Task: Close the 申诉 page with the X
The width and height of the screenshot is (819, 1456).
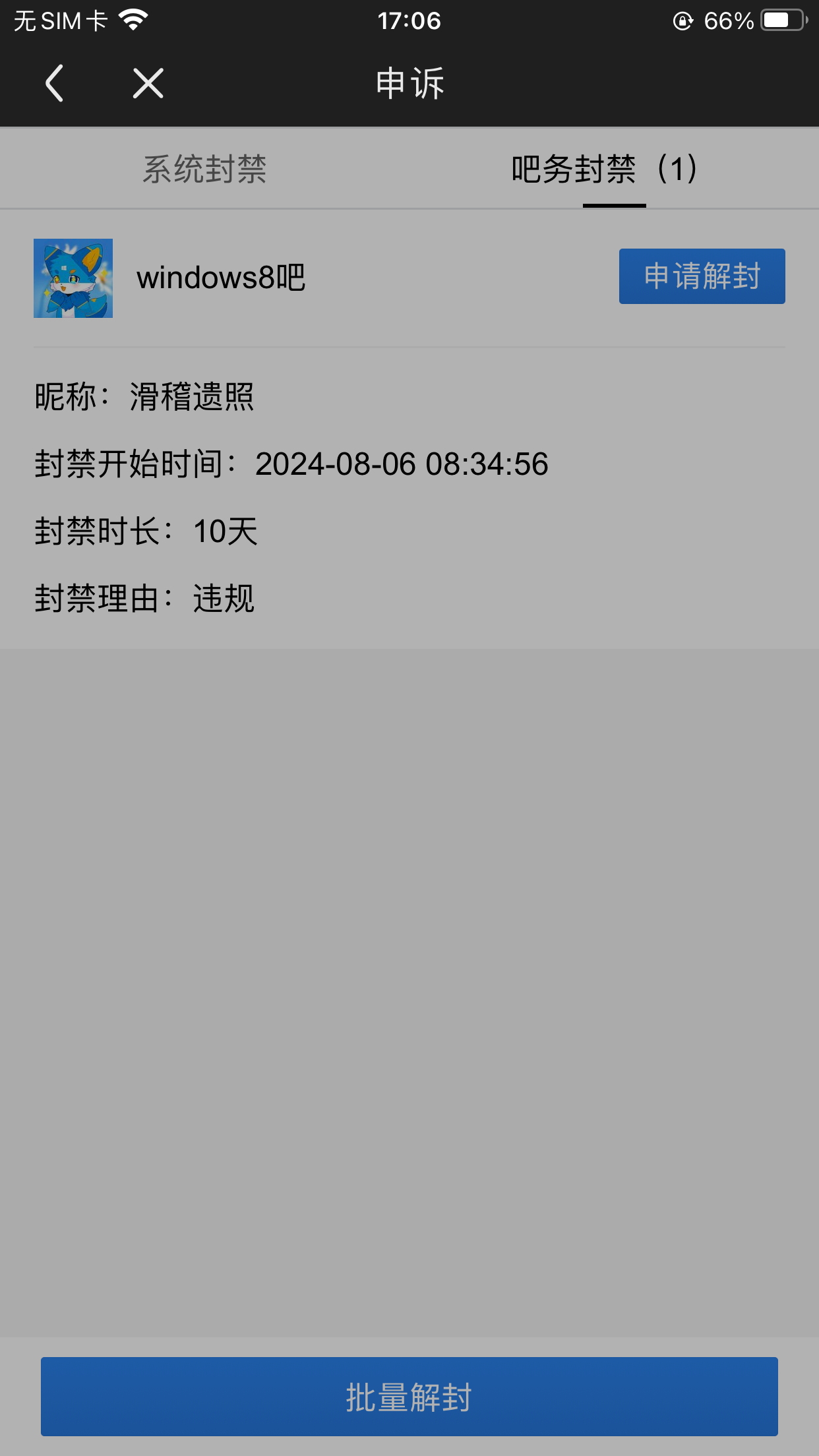Action: pyautogui.click(x=148, y=83)
